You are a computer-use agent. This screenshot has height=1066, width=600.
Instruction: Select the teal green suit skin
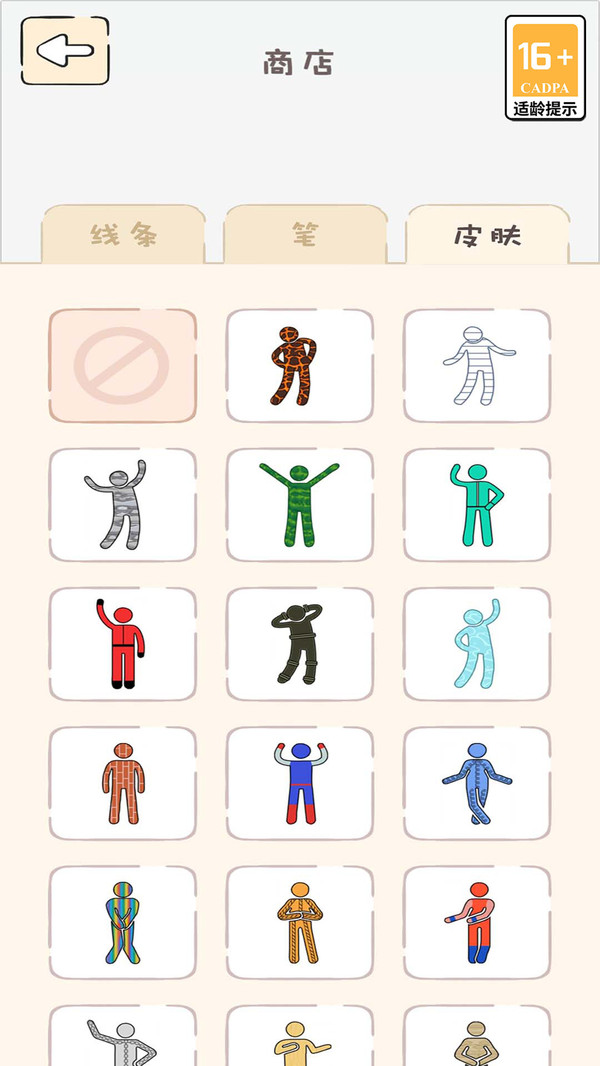[477, 505]
